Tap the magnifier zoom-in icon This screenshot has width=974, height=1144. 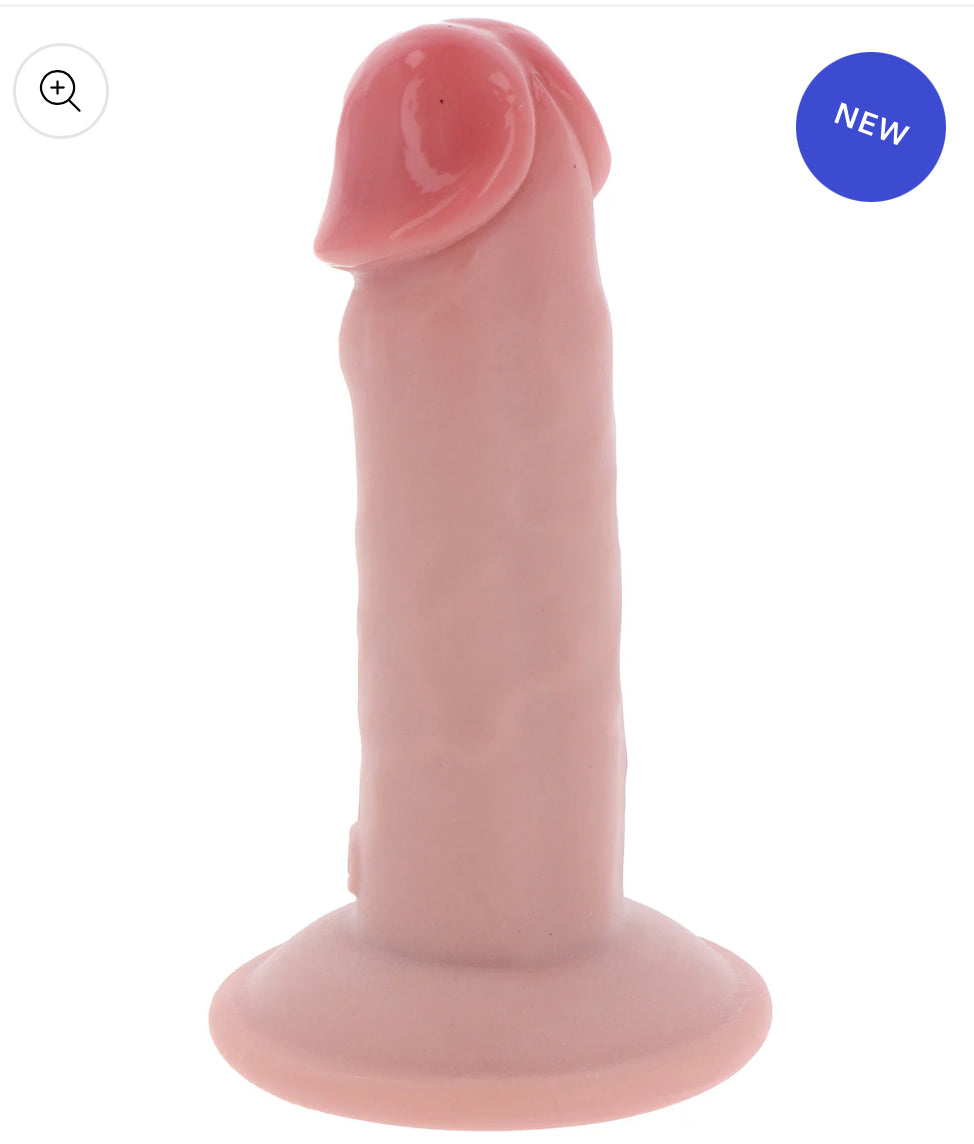tap(60, 91)
